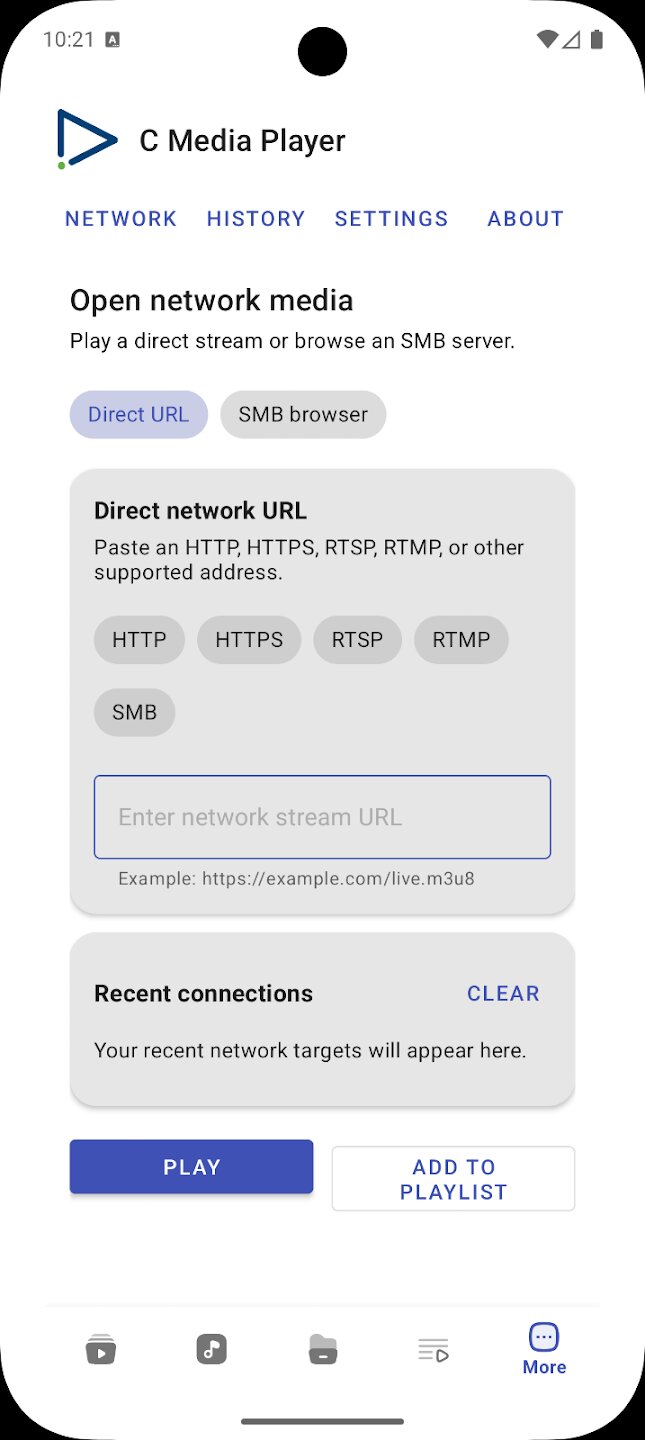Open the music section in bottom navigation
The width and height of the screenshot is (645, 1440).
tap(211, 1350)
